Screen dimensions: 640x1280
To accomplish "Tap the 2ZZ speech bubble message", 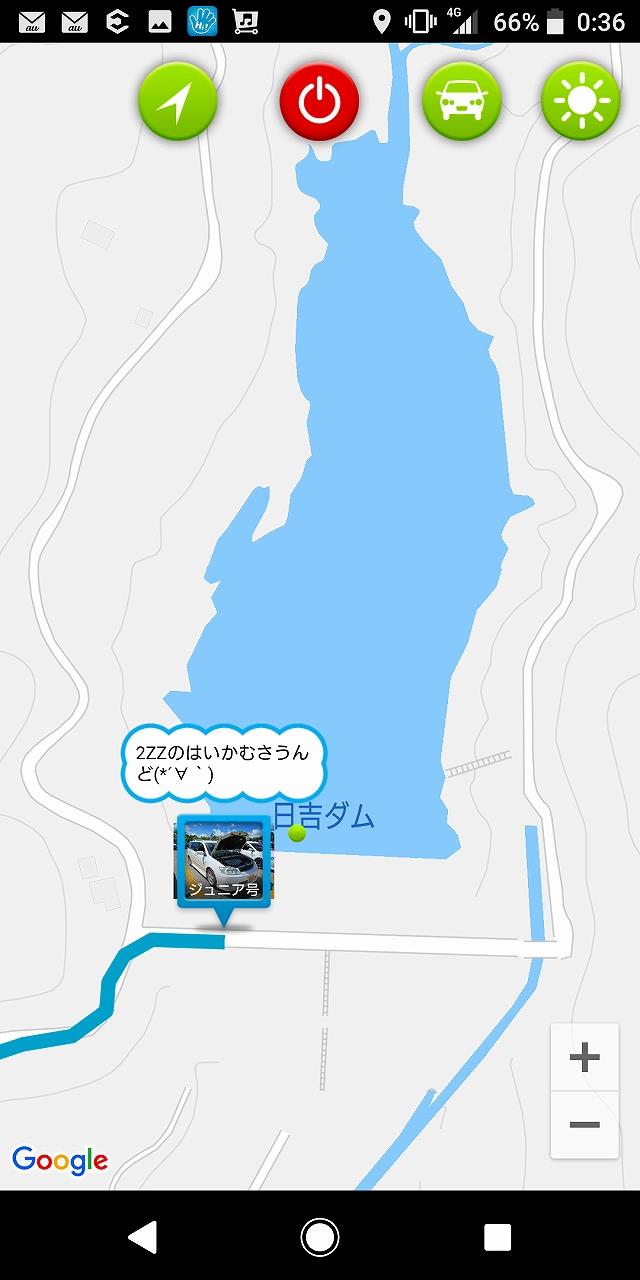I will click(x=226, y=763).
